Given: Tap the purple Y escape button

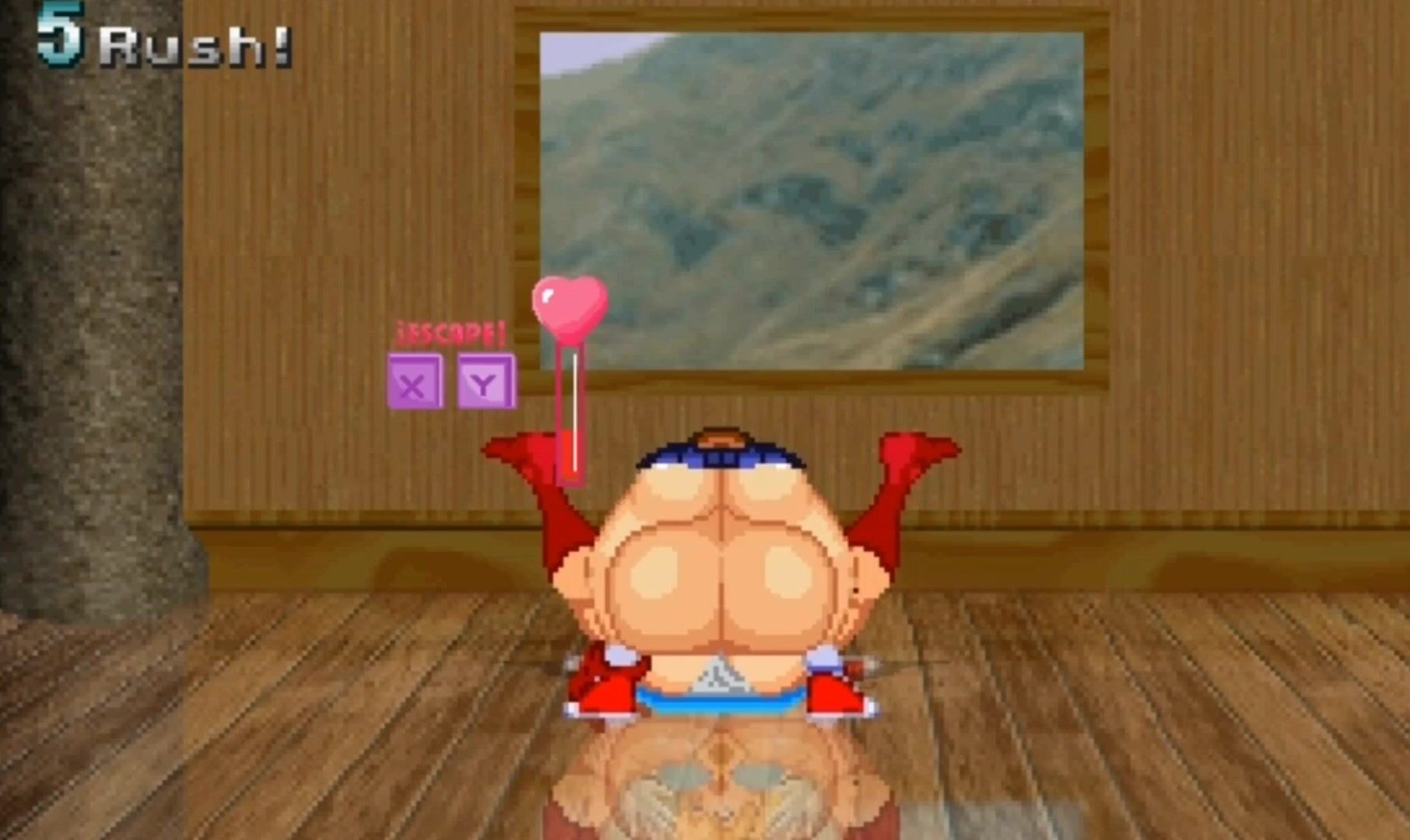Looking at the screenshot, I should 486,381.
